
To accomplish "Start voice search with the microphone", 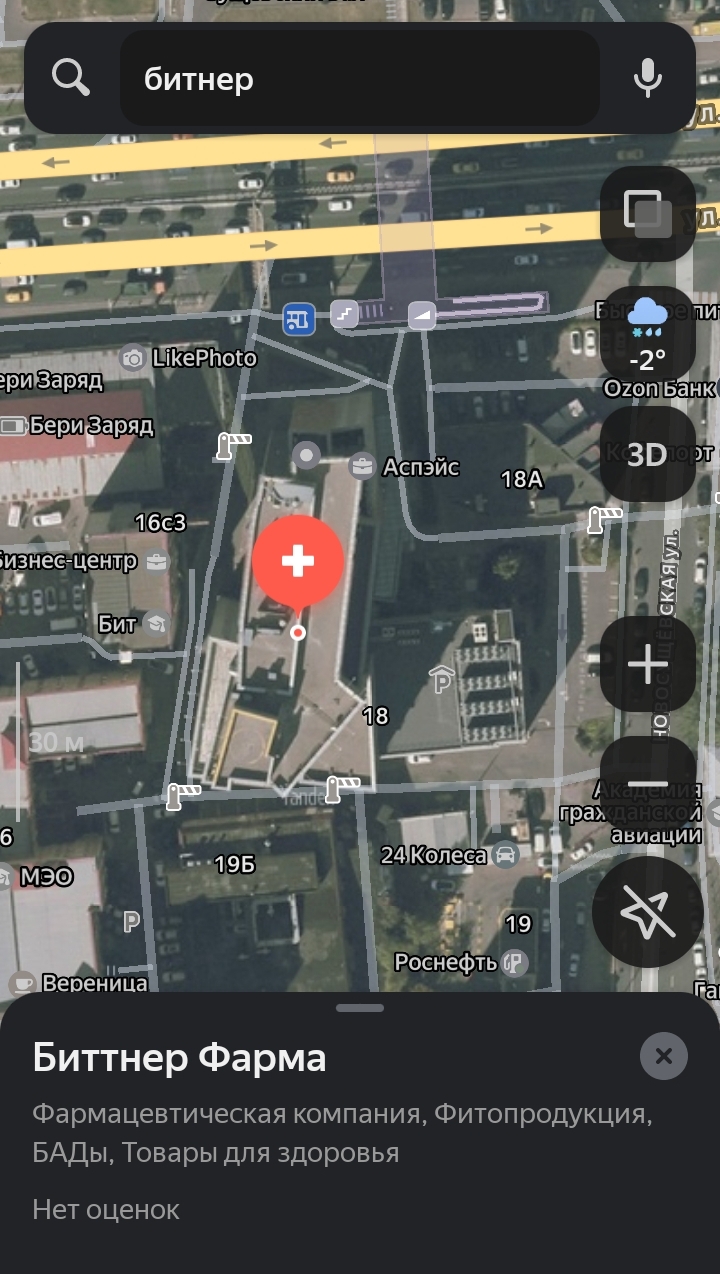I will (648, 78).
